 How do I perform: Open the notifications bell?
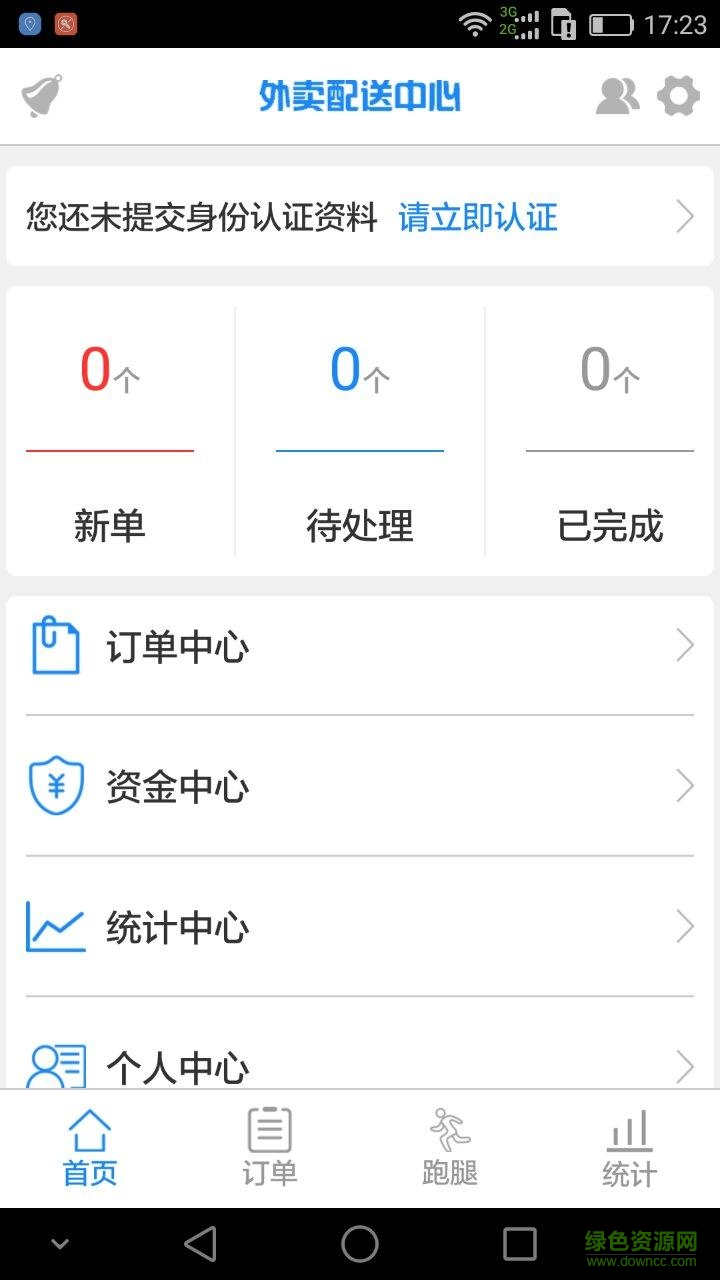(42, 97)
